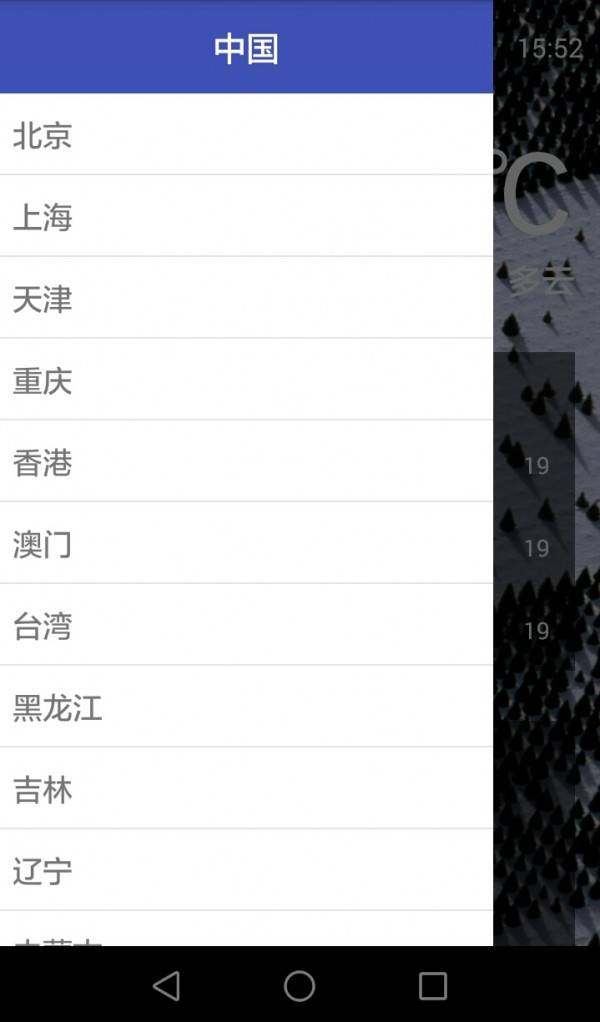Go to the home screen

tap(299, 986)
